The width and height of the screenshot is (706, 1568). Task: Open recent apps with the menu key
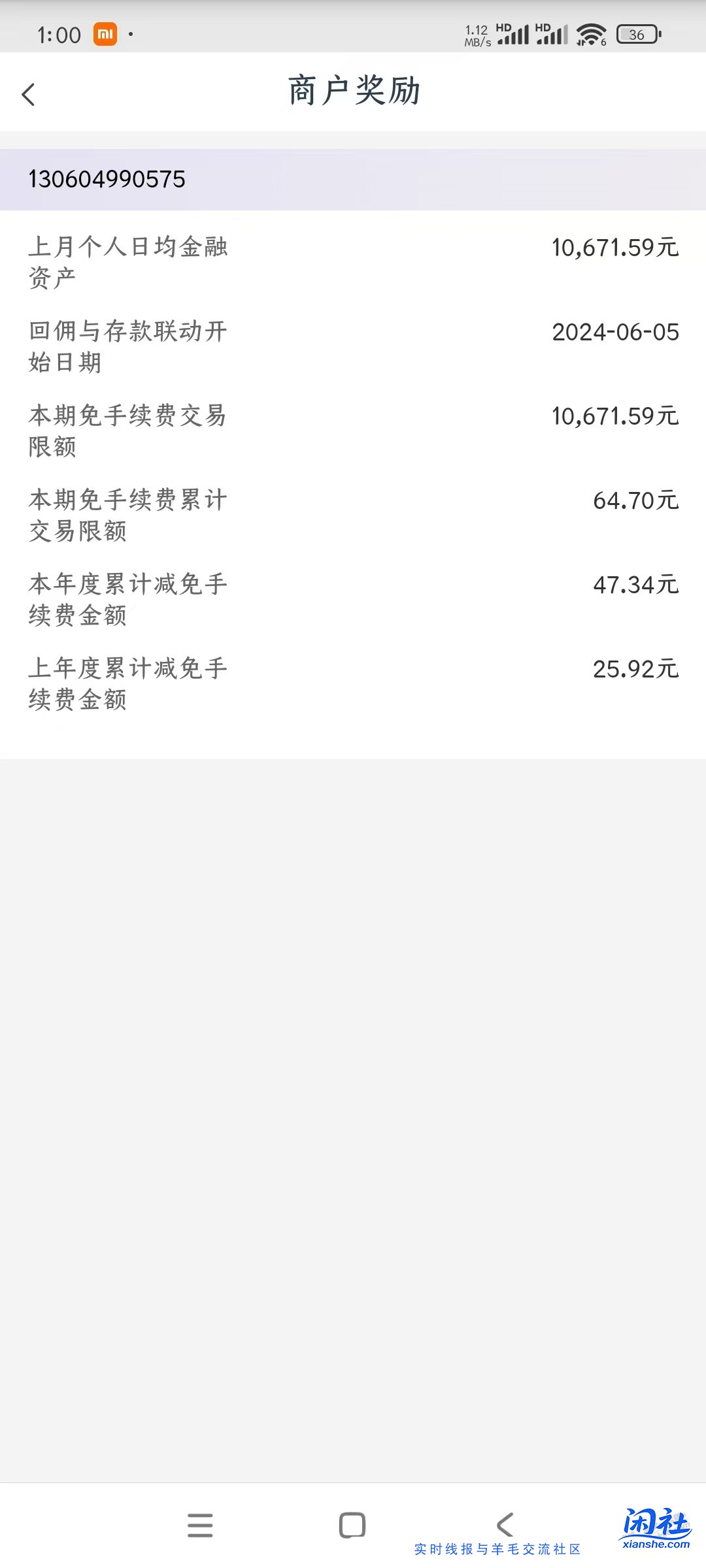pyautogui.click(x=200, y=1526)
